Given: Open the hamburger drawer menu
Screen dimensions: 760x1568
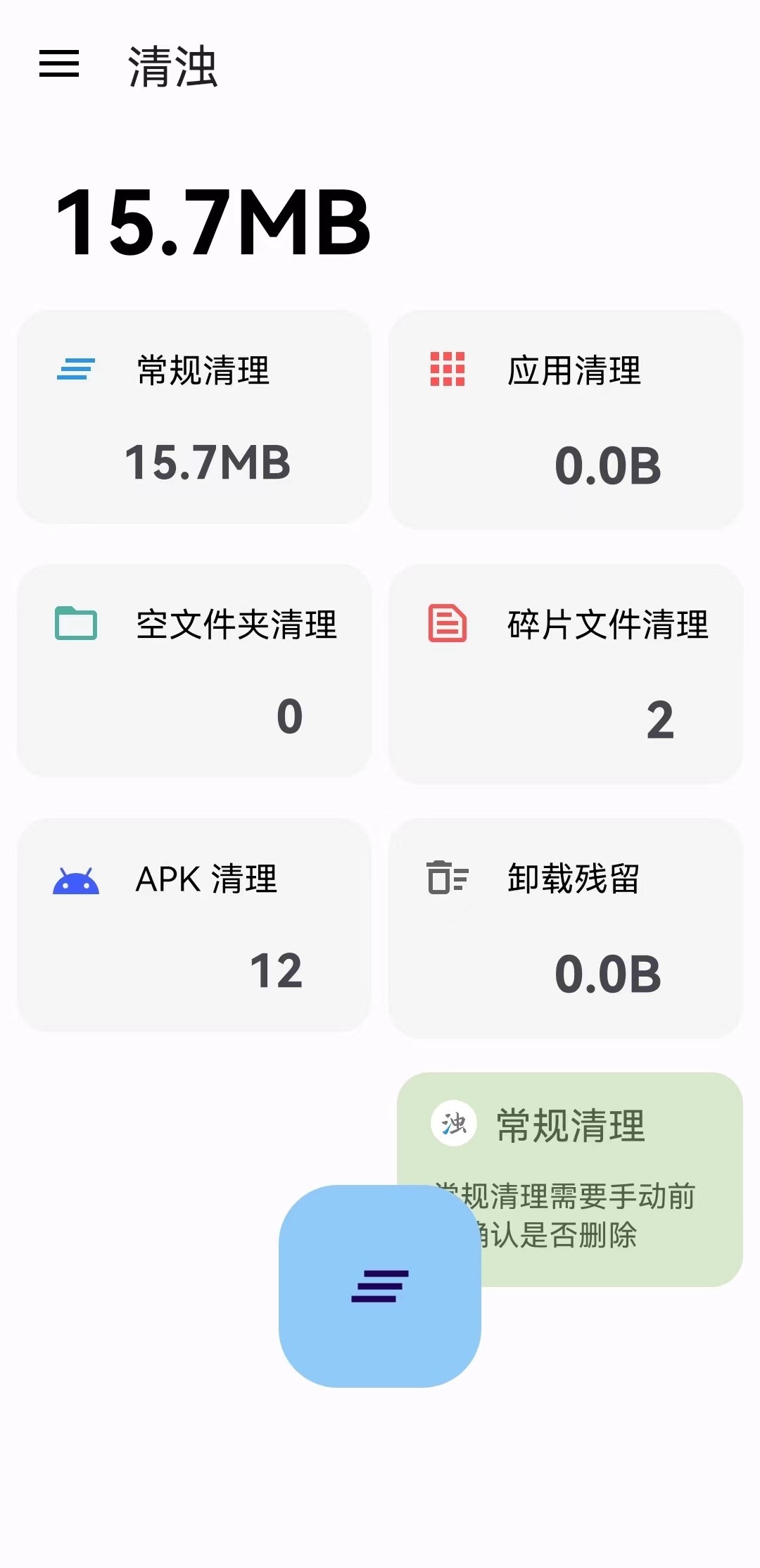Looking at the screenshot, I should 59,64.
